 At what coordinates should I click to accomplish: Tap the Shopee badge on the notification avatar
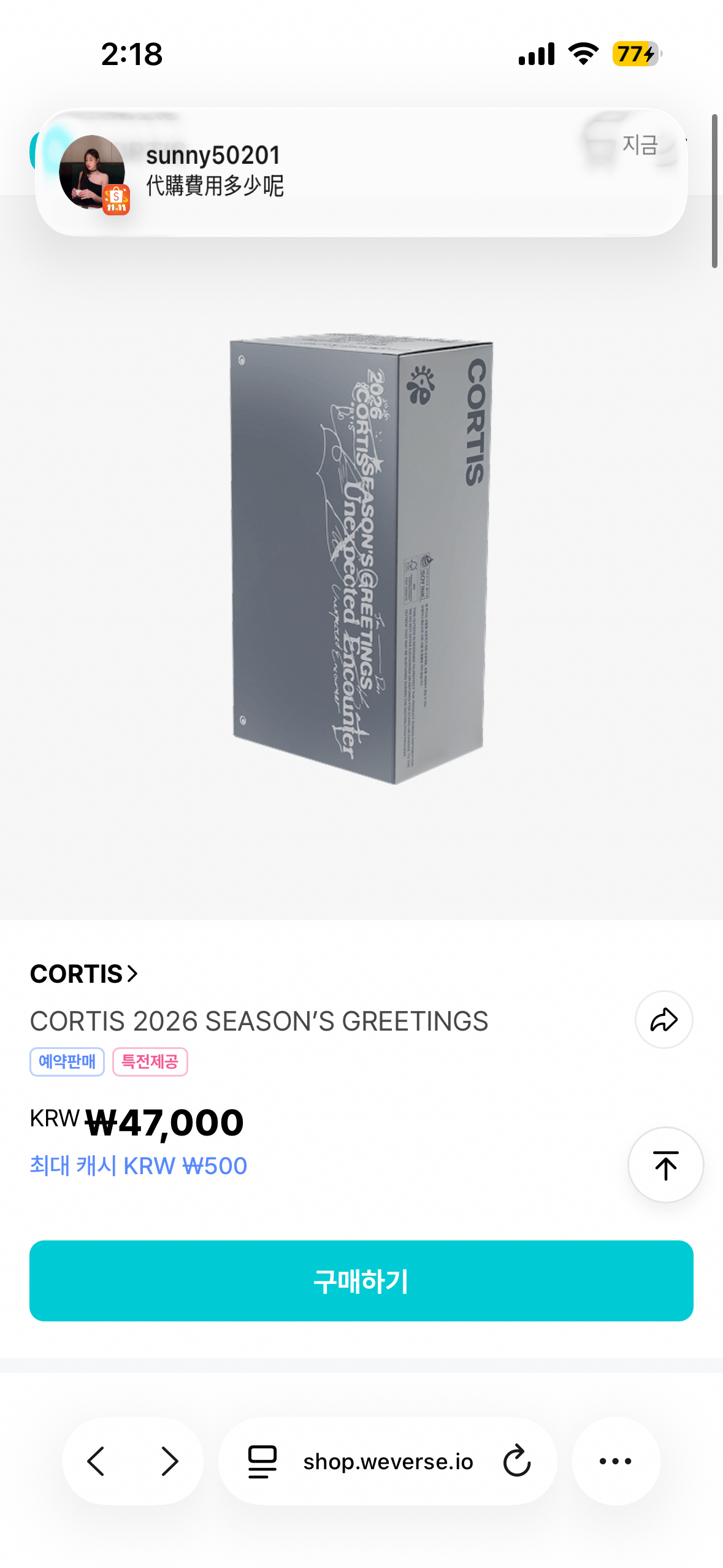point(117,198)
